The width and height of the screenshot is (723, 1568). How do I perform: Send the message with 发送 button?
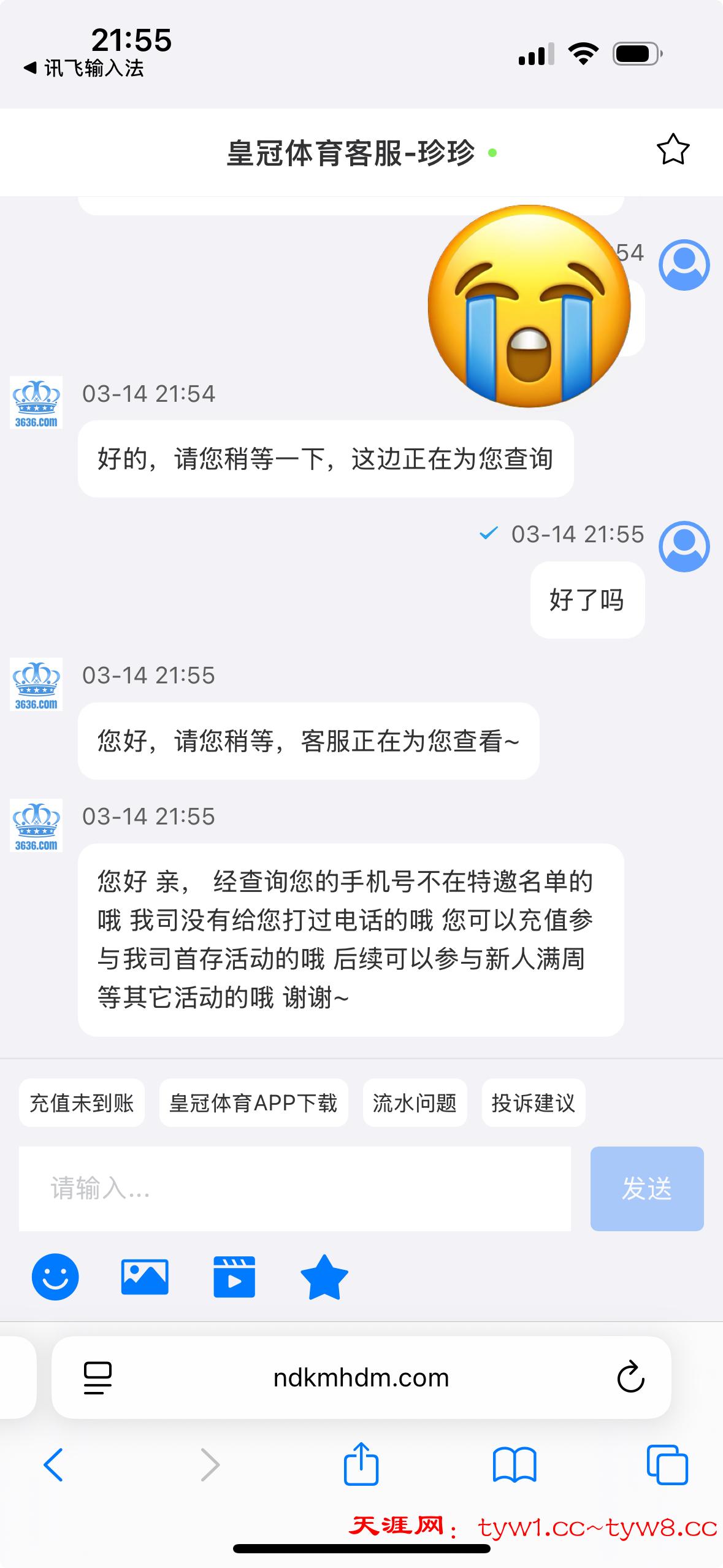pyautogui.click(x=646, y=1189)
